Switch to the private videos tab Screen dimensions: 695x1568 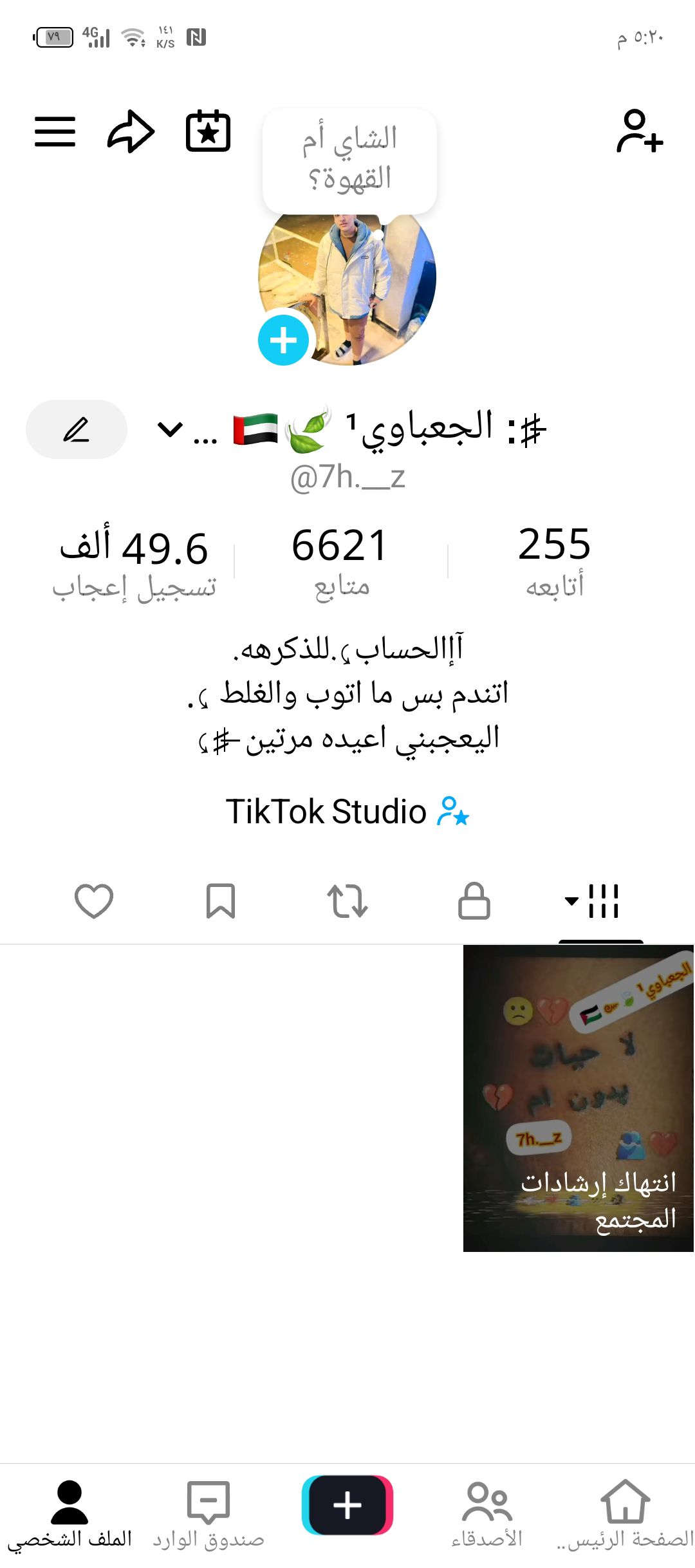(474, 901)
